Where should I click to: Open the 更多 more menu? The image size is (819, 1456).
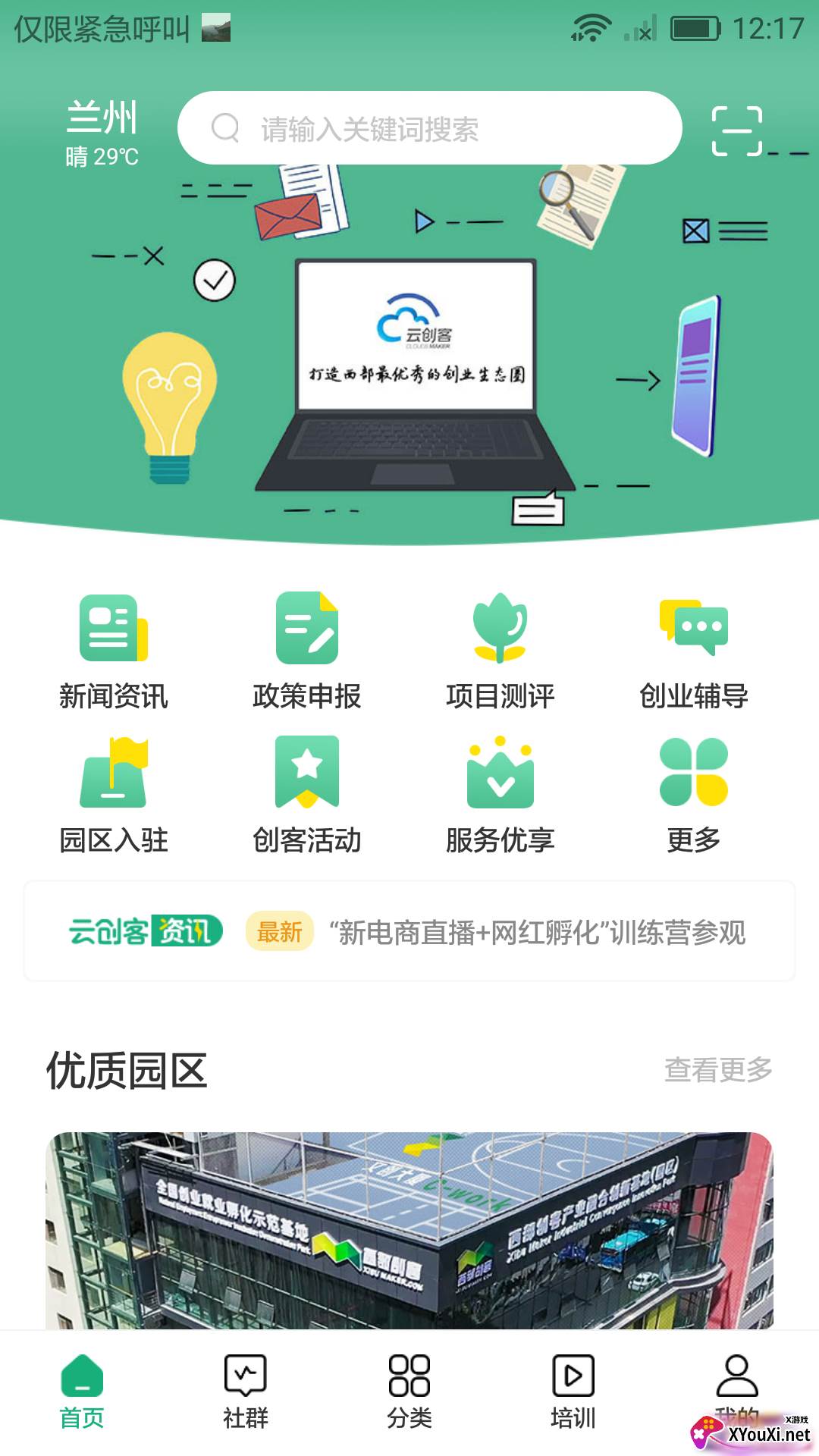coord(693,794)
